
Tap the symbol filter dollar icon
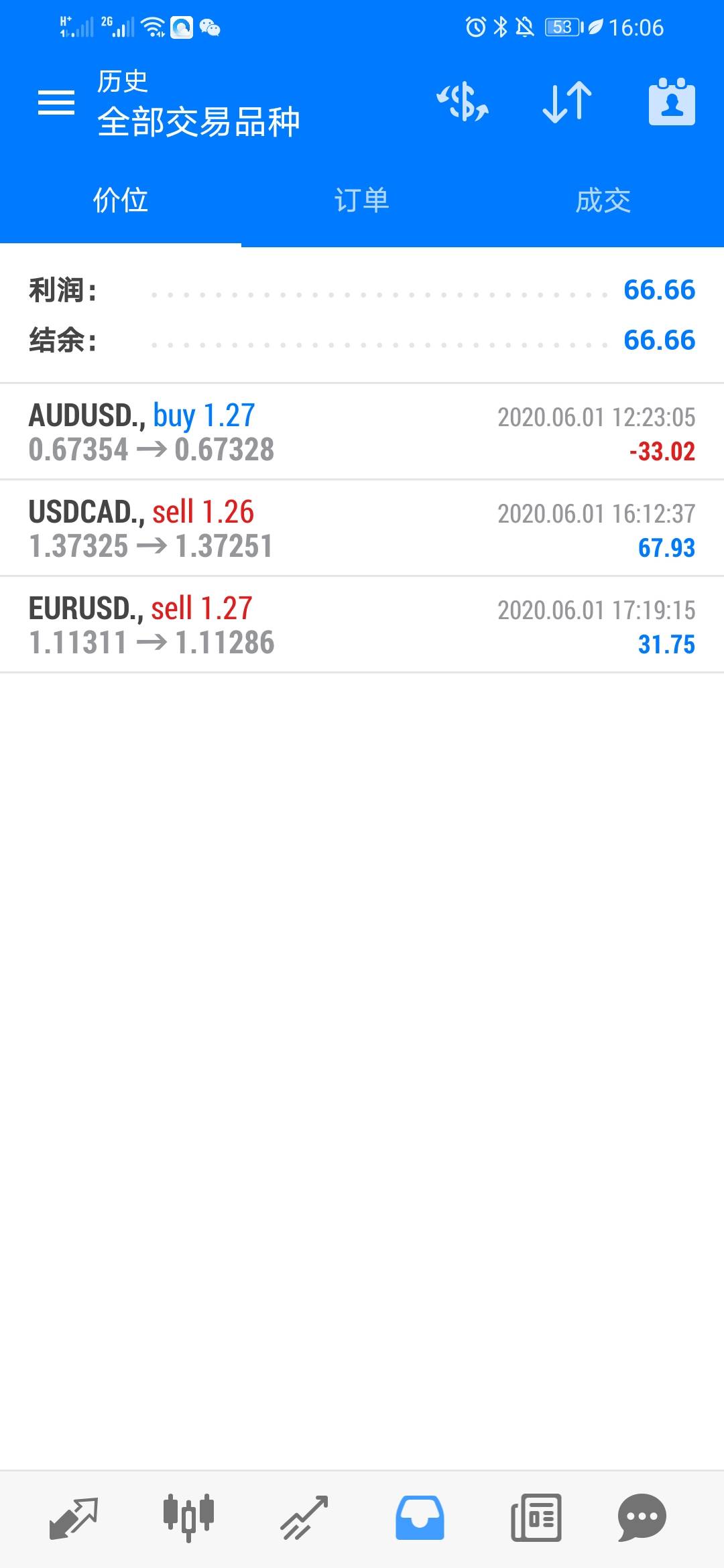[x=463, y=102]
